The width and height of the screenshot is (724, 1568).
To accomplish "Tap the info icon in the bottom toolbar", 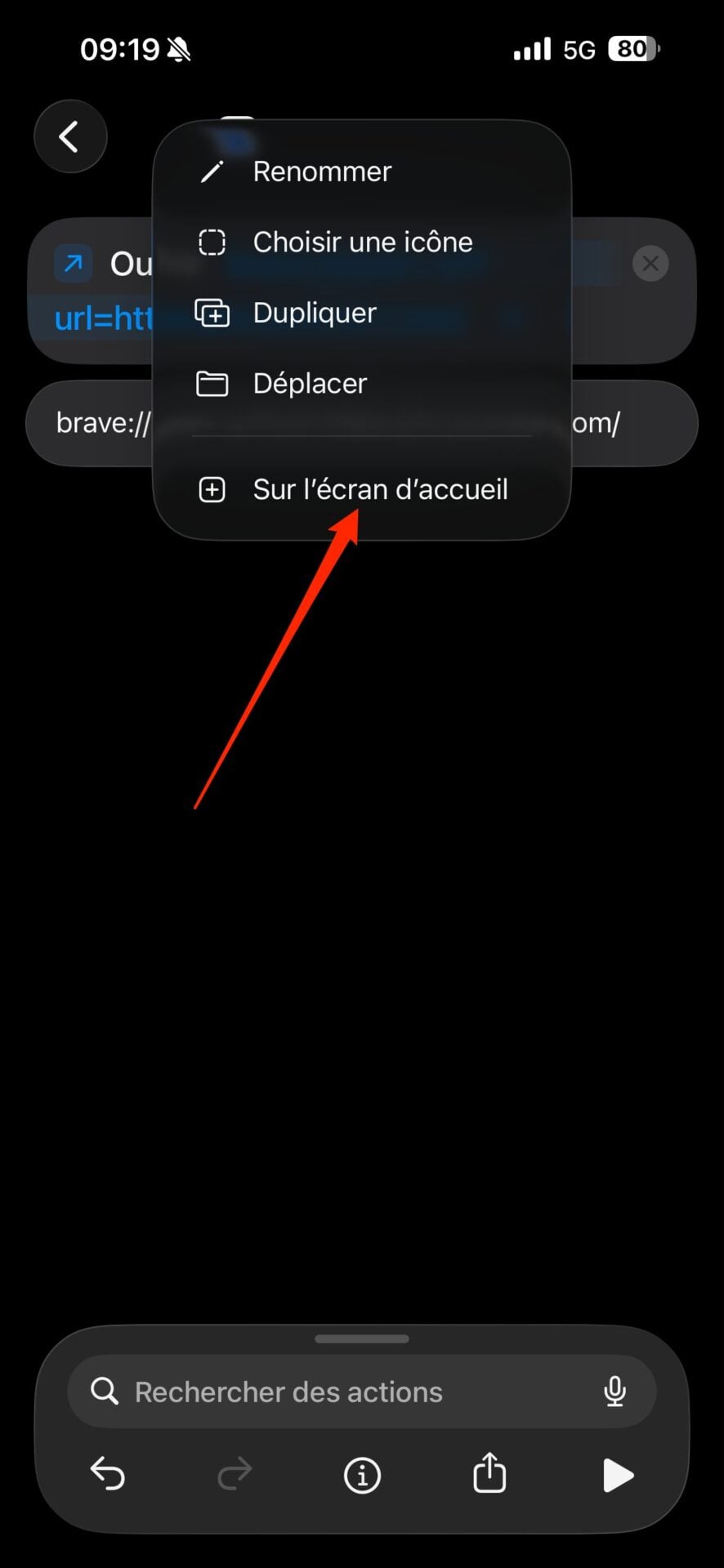I will pos(361,1475).
